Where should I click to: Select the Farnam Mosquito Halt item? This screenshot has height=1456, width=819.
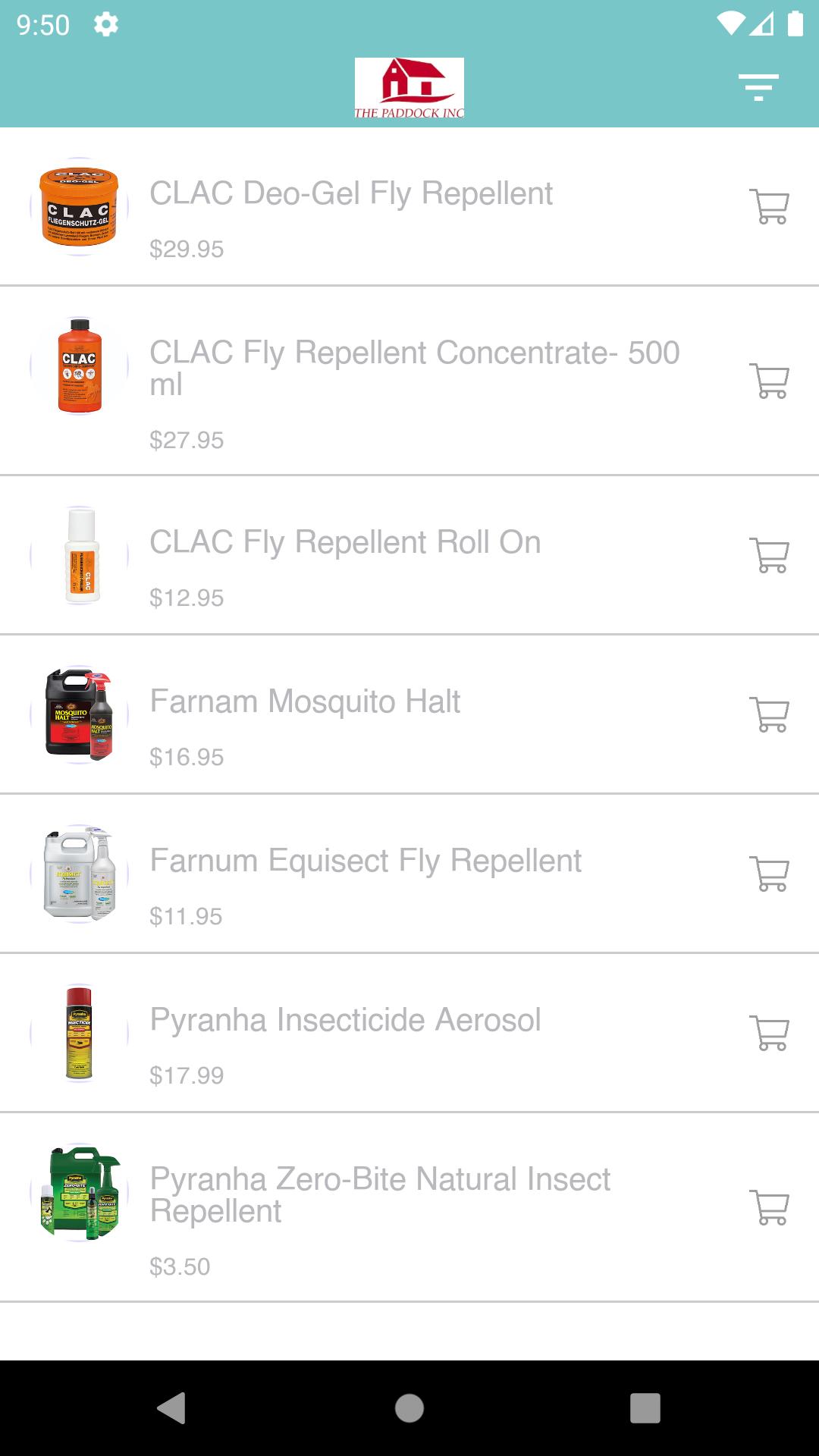point(409,715)
